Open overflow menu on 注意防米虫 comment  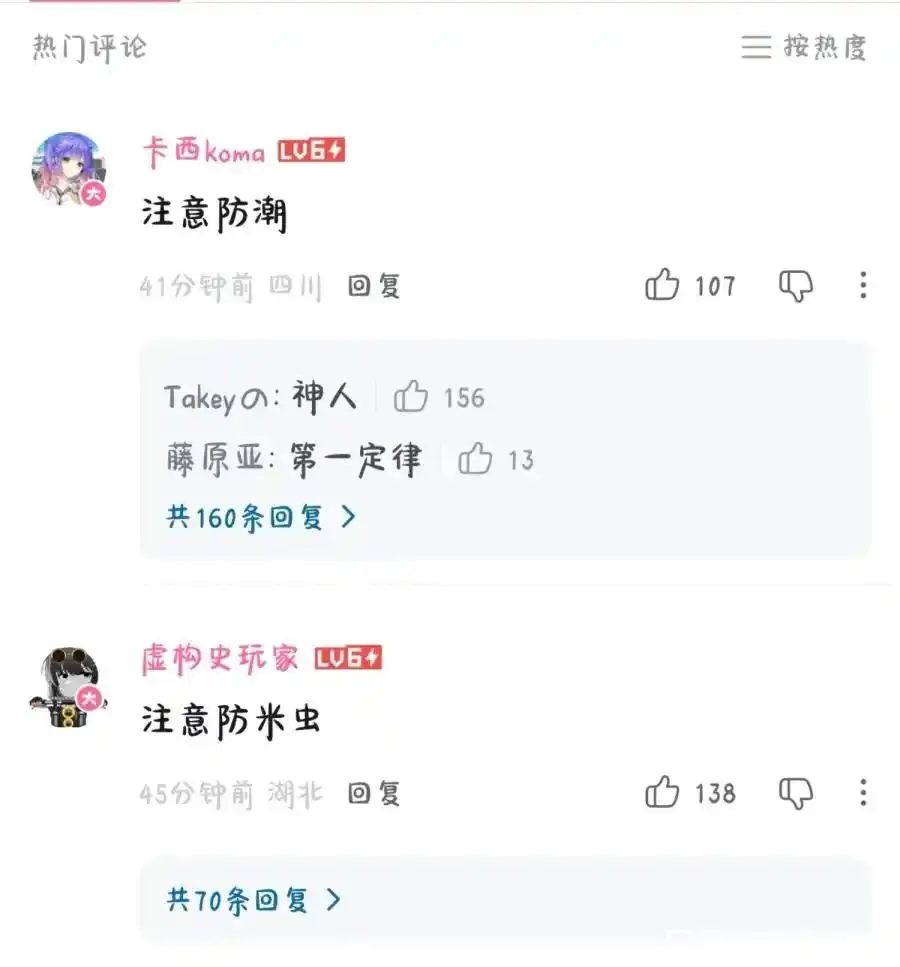tap(862, 793)
